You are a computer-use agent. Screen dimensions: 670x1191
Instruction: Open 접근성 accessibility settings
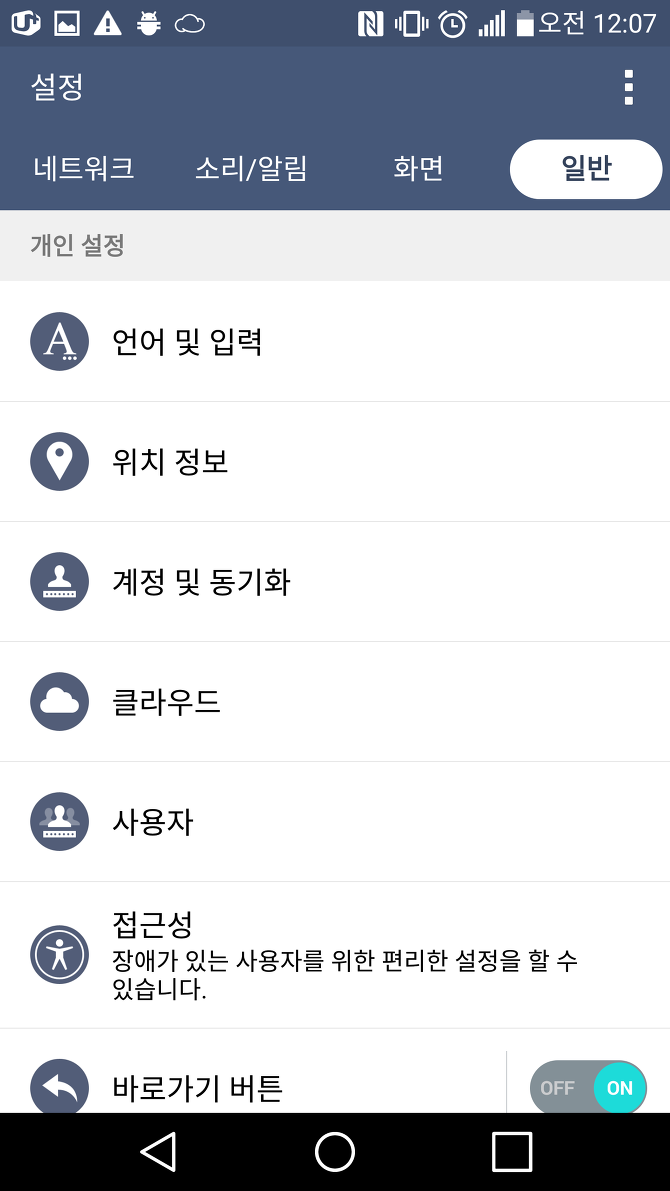pyautogui.click(x=335, y=955)
